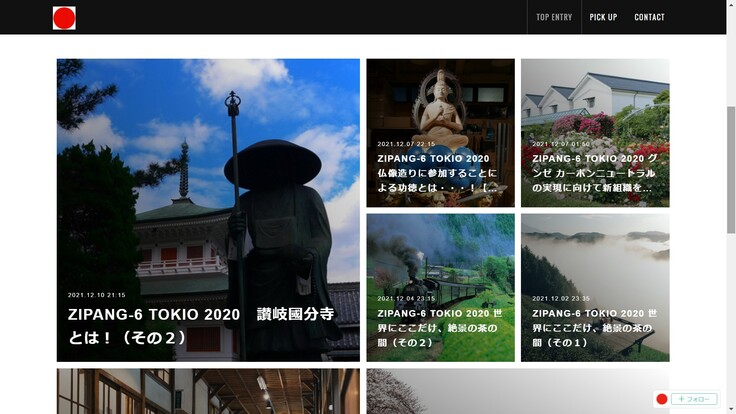Go to the PICK UP section
736x414 pixels.
point(603,17)
